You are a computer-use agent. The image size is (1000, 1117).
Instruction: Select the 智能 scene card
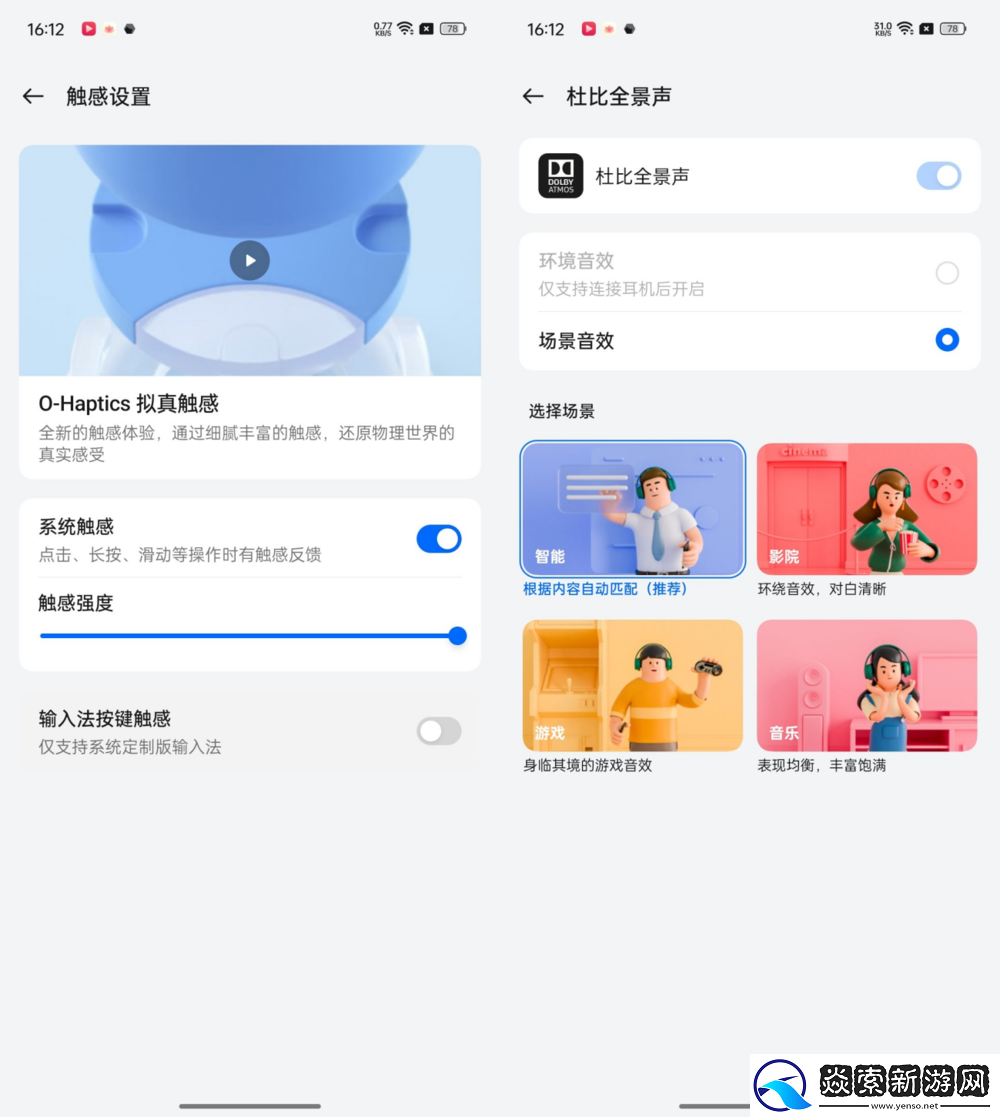pos(632,509)
